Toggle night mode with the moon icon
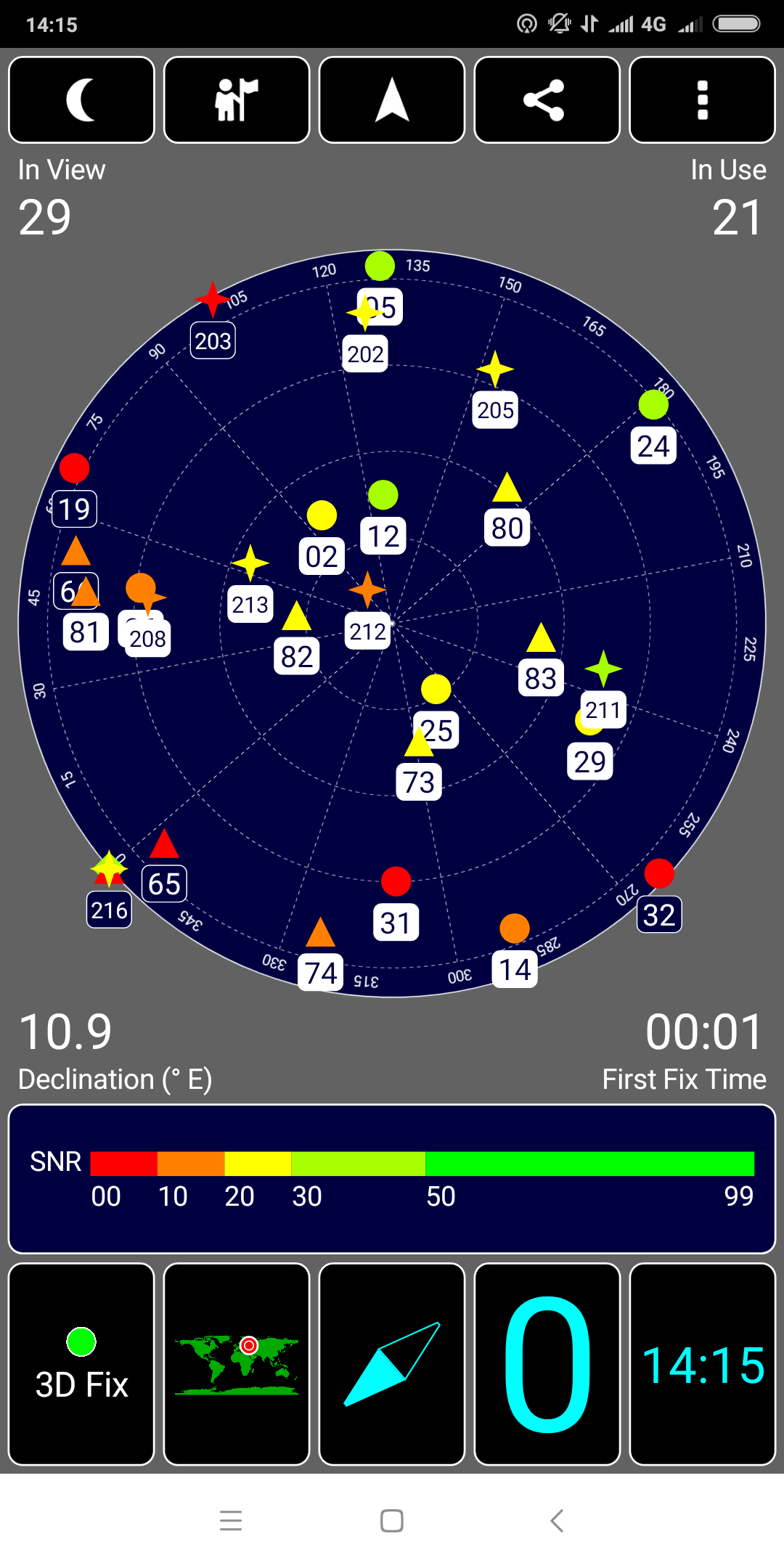 pyautogui.click(x=81, y=100)
